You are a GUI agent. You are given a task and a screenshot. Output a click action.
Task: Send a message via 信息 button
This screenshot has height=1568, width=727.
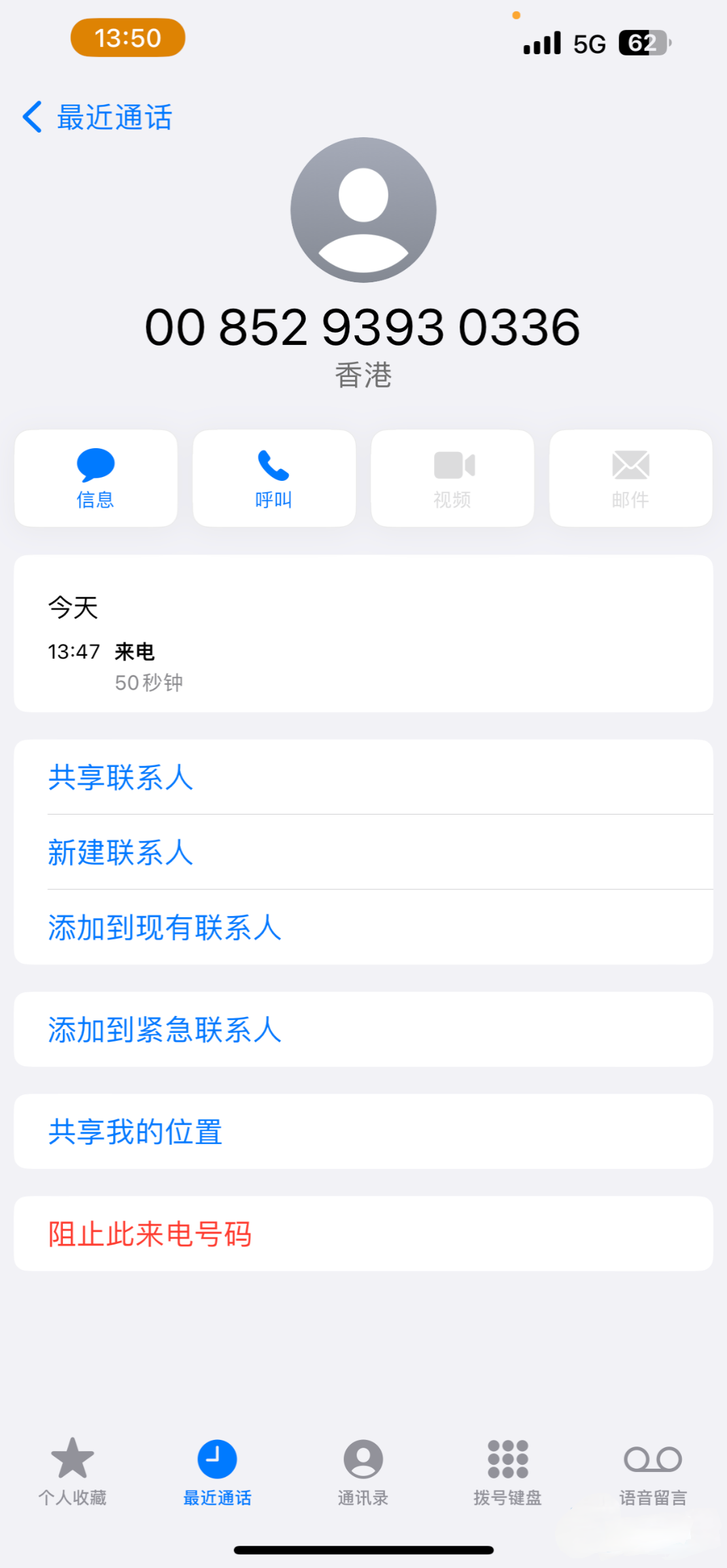(x=96, y=478)
